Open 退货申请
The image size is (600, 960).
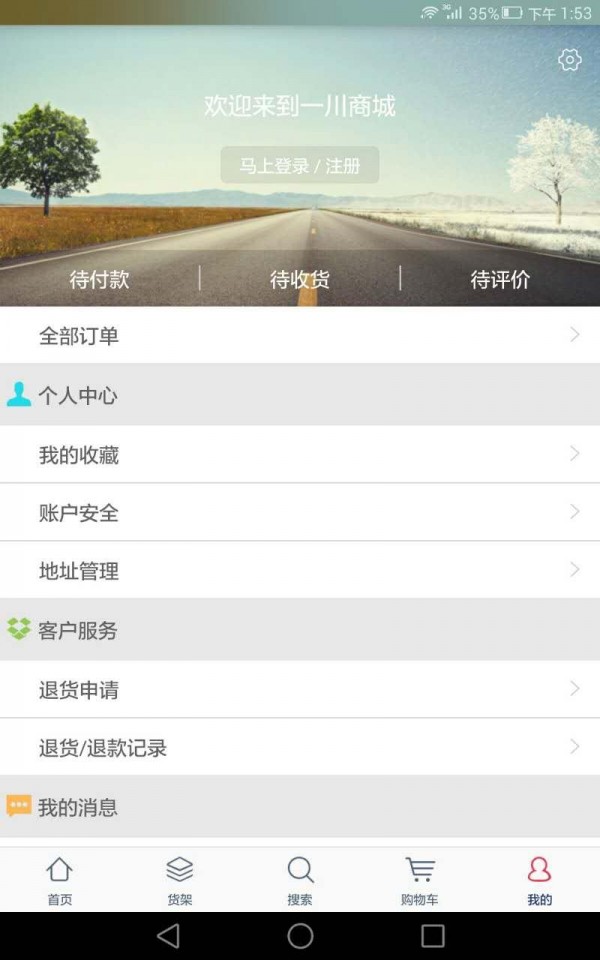(x=300, y=689)
